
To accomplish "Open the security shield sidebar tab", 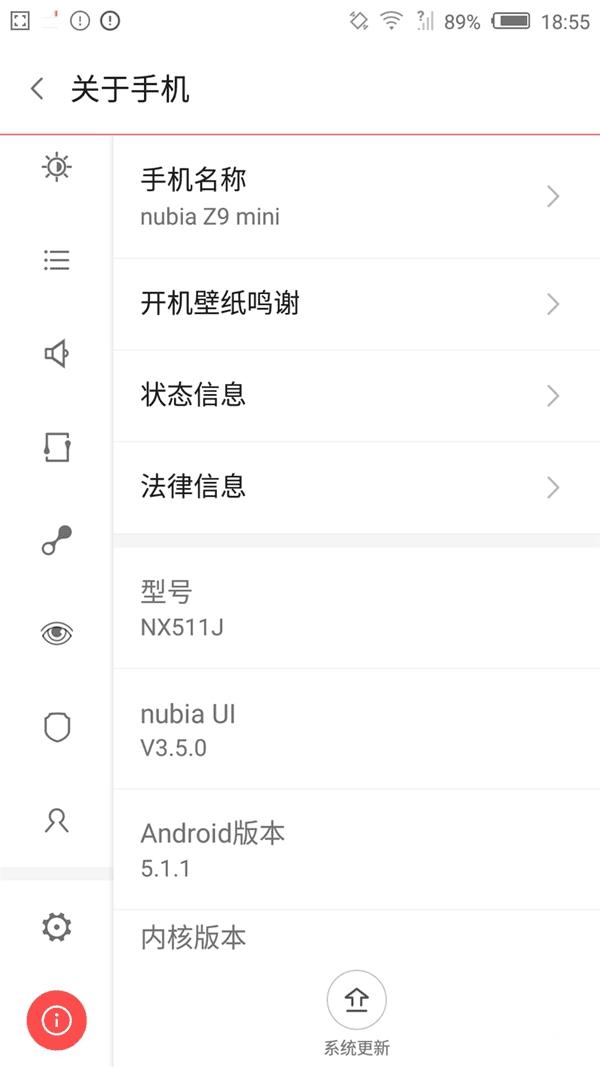I will coord(57,727).
